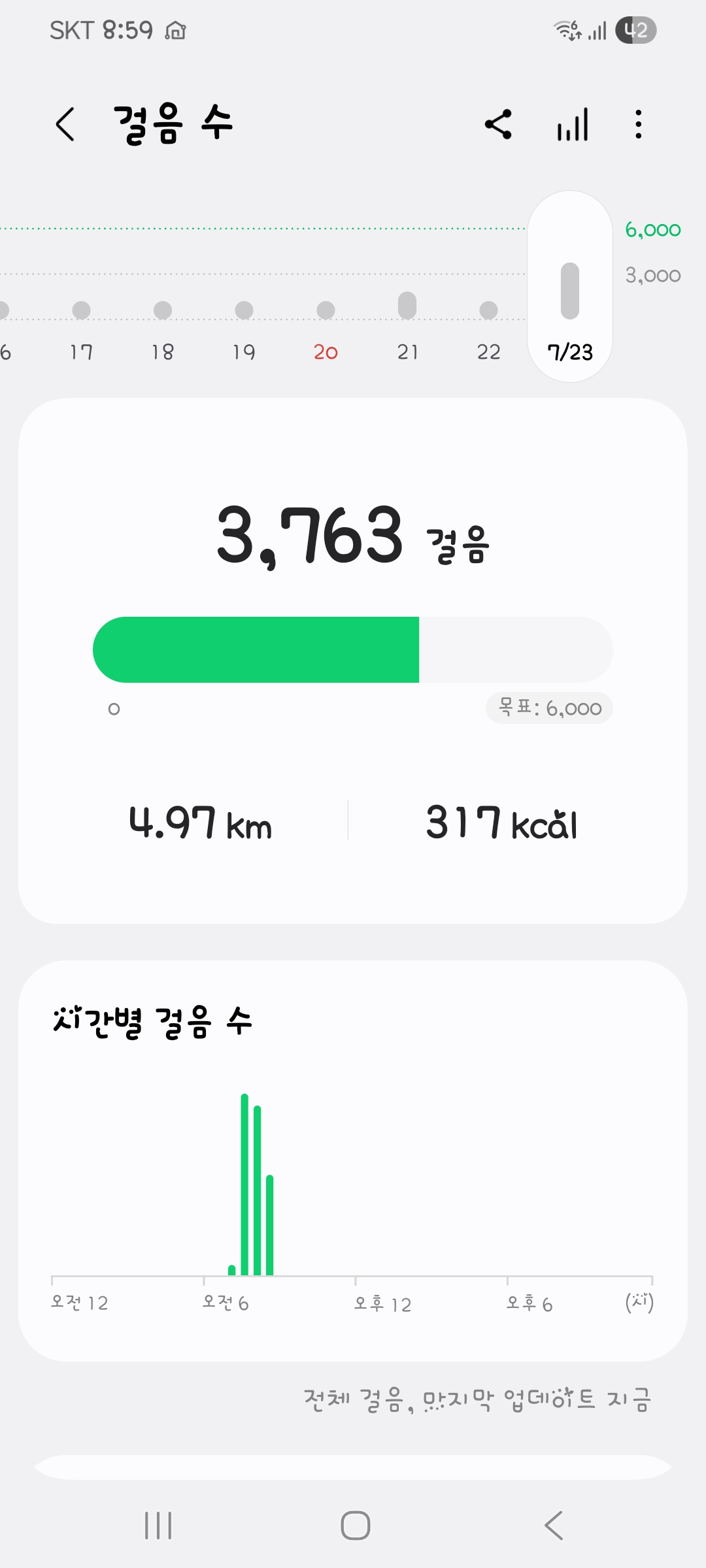Screen dimensions: 706x1568
Task: Go back from the 걸음 수 screen
Action: click(65, 124)
